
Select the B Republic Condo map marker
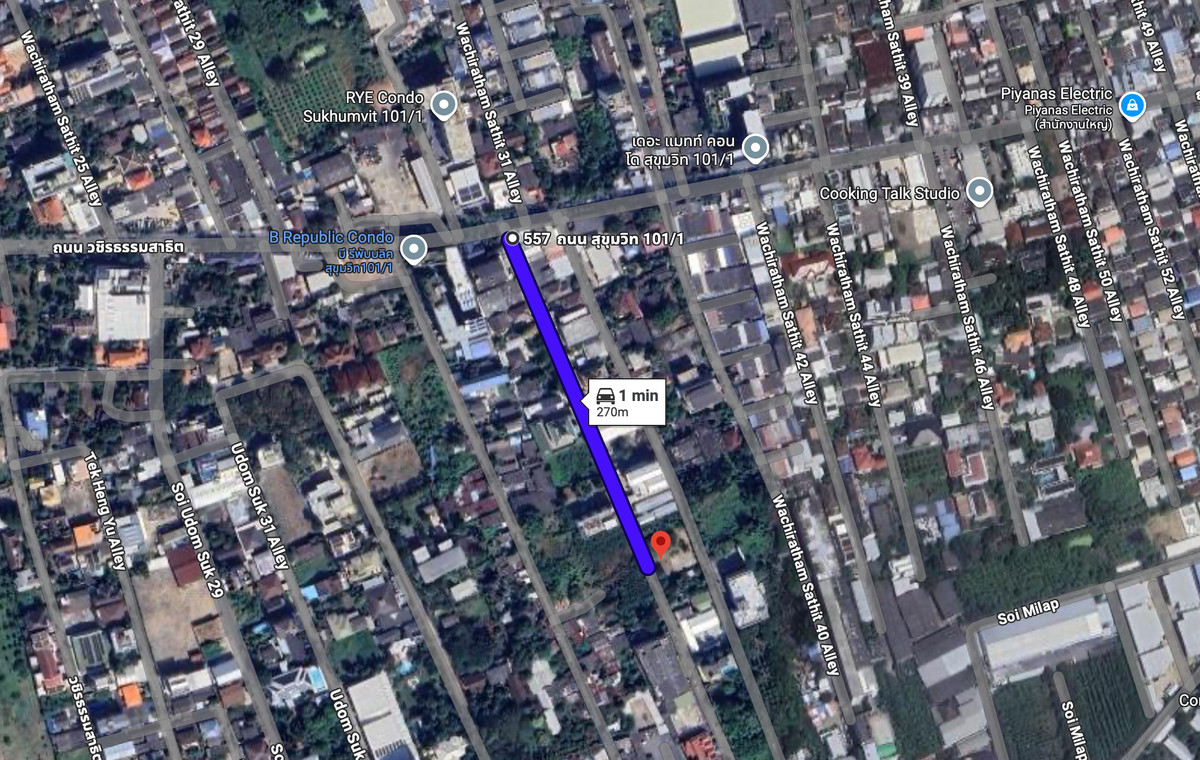click(x=413, y=248)
